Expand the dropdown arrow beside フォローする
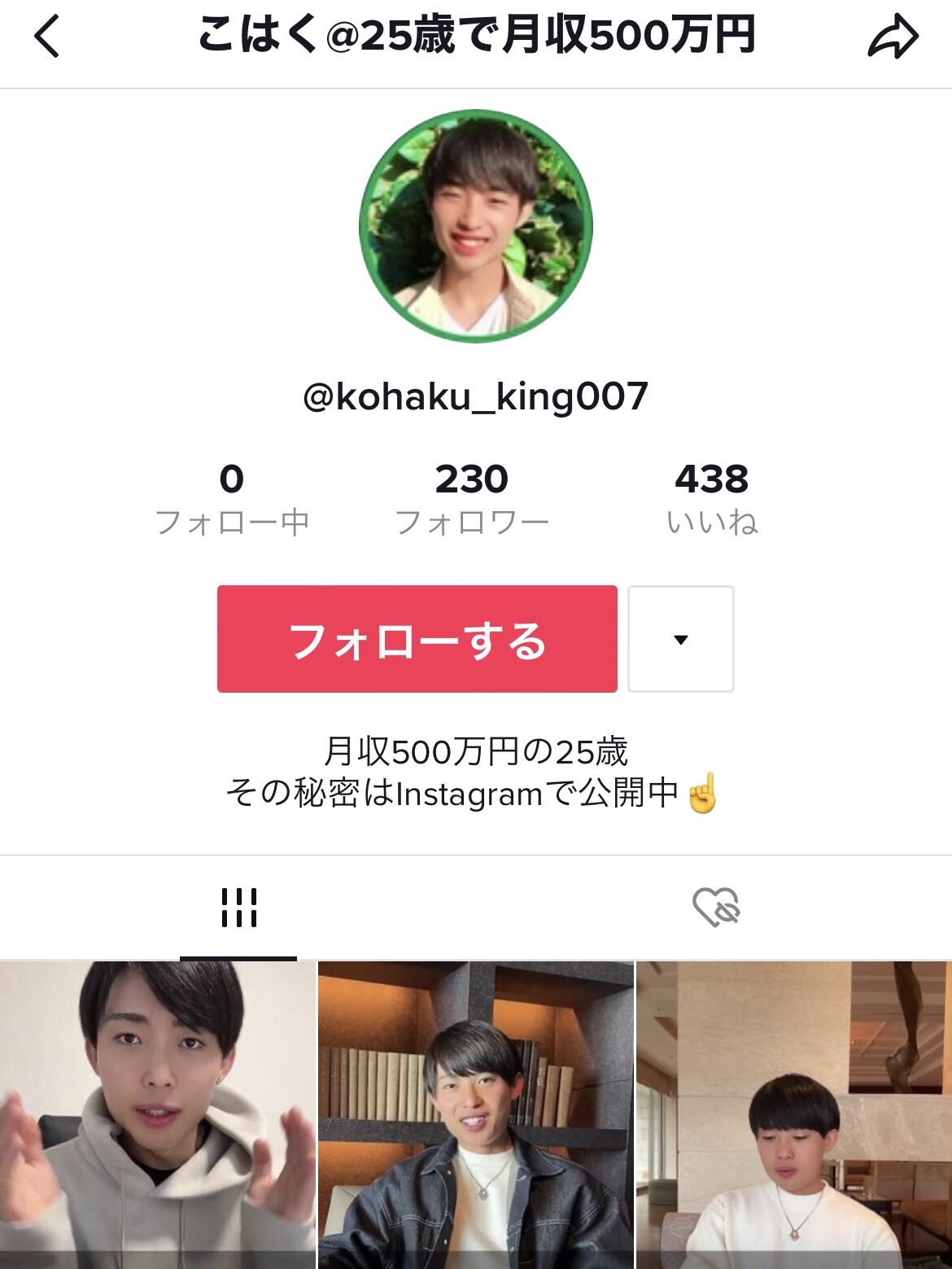The image size is (952, 1269). pyautogui.click(x=681, y=639)
